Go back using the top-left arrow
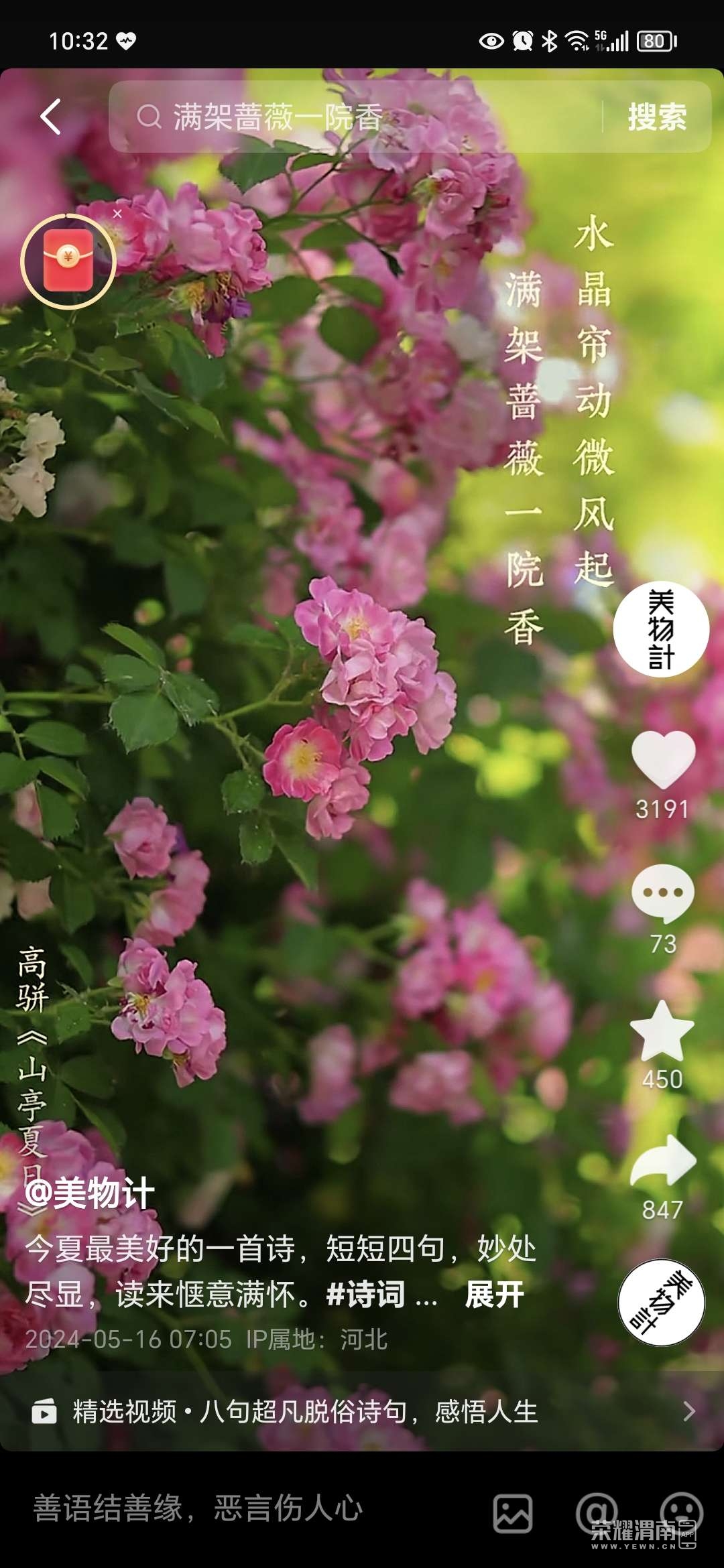The width and height of the screenshot is (724, 1568). tap(51, 117)
